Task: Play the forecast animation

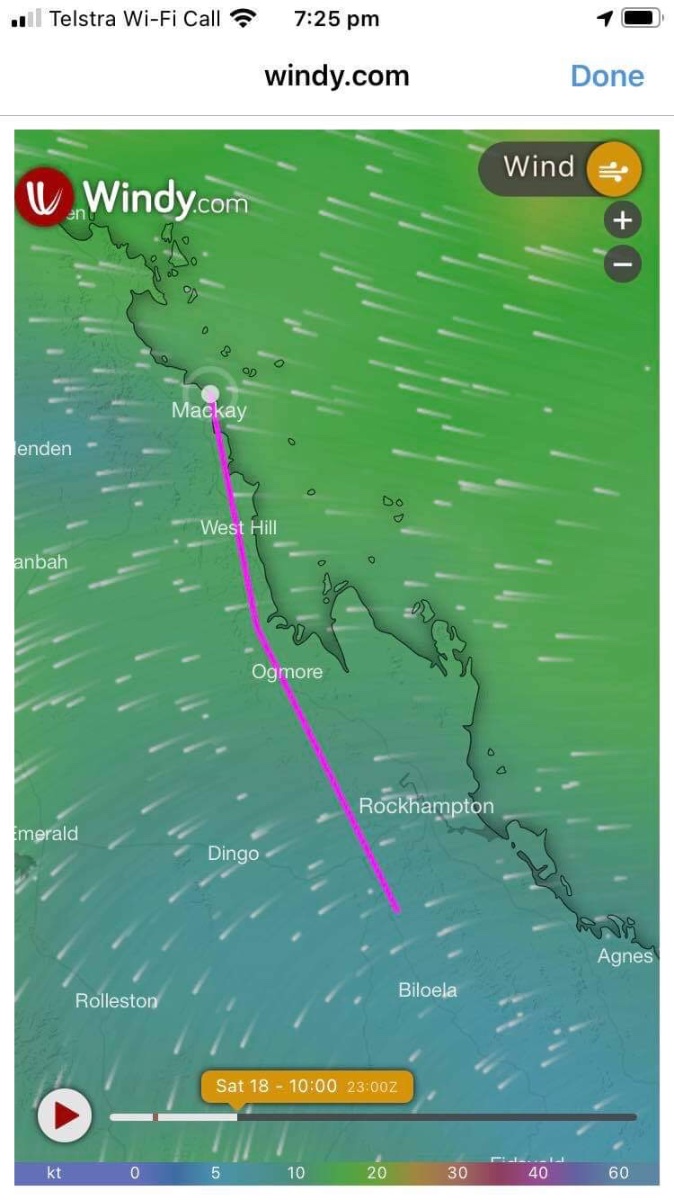Action: pyautogui.click(x=65, y=1115)
